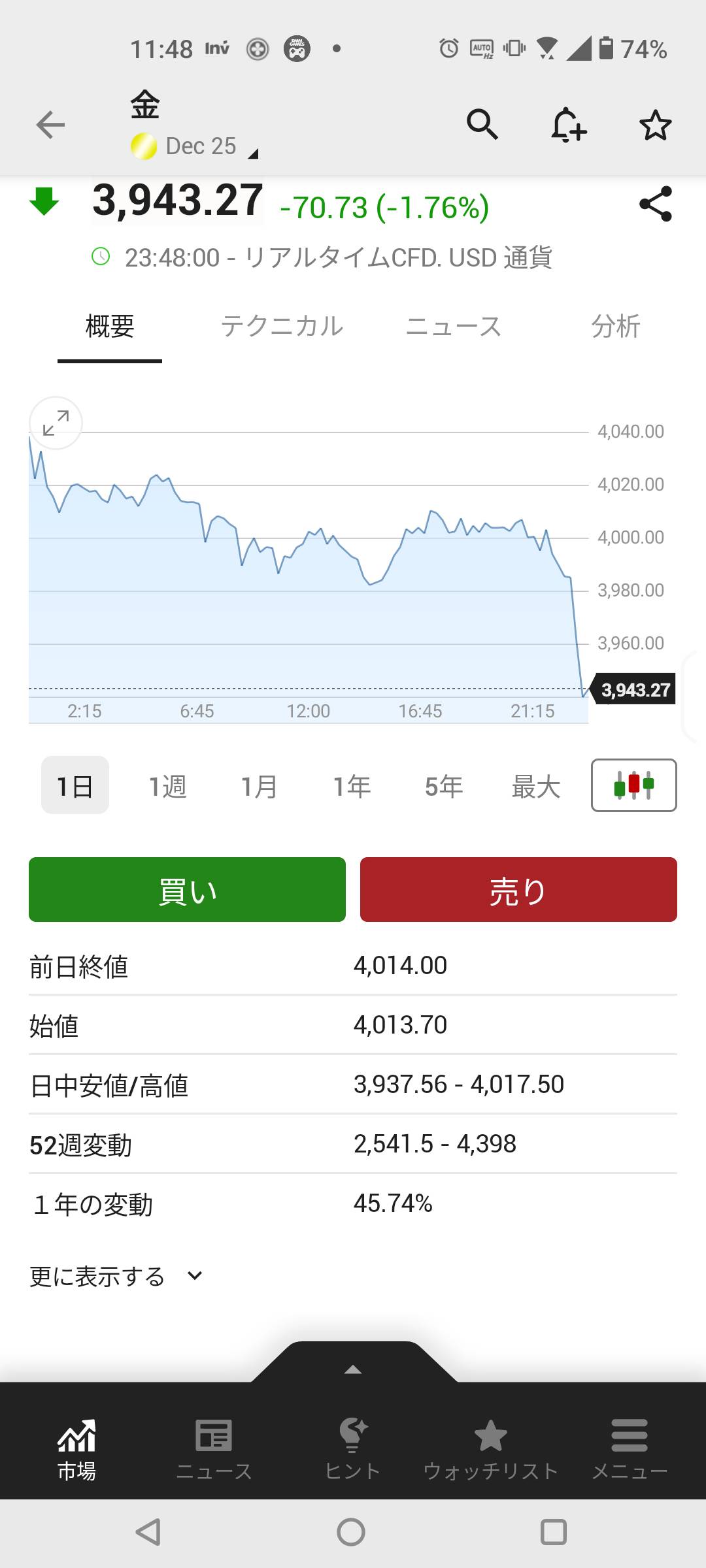This screenshot has width=706, height=1568.
Task: Add gold to watchlist with the star
Action: 655,125
